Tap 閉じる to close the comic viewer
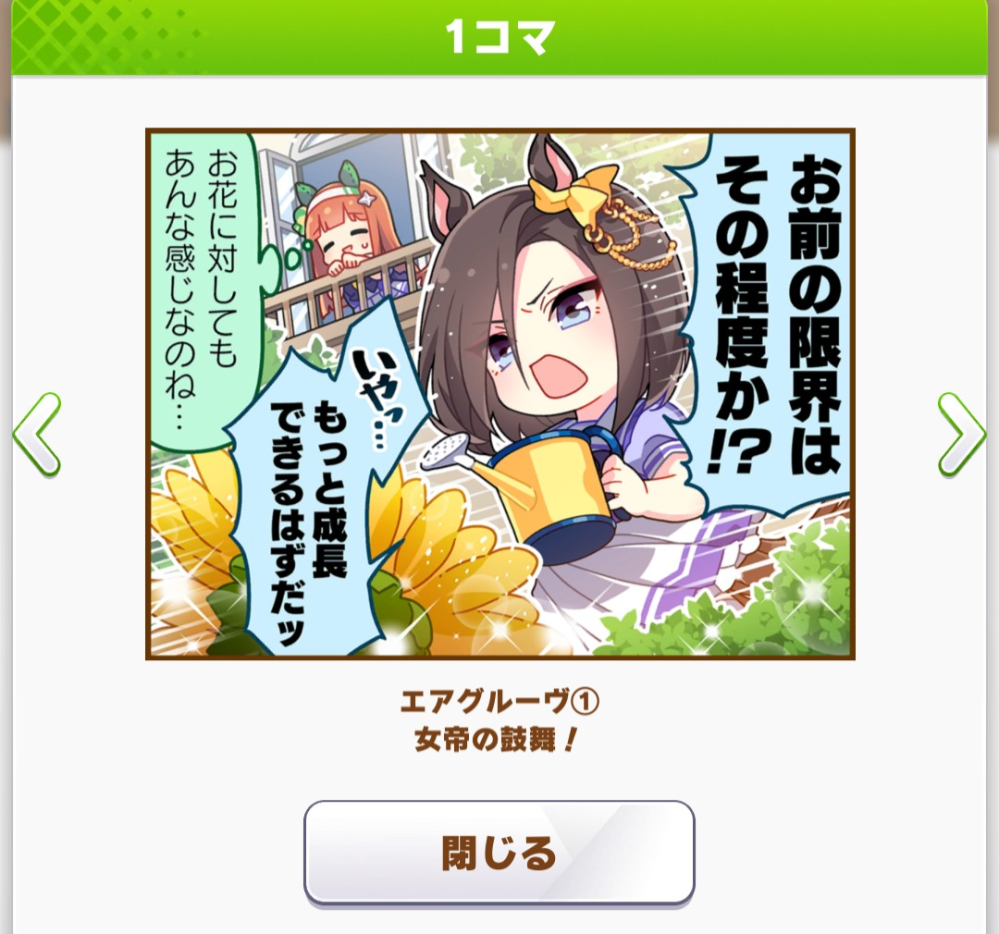The height and width of the screenshot is (934, 999). [499, 853]
